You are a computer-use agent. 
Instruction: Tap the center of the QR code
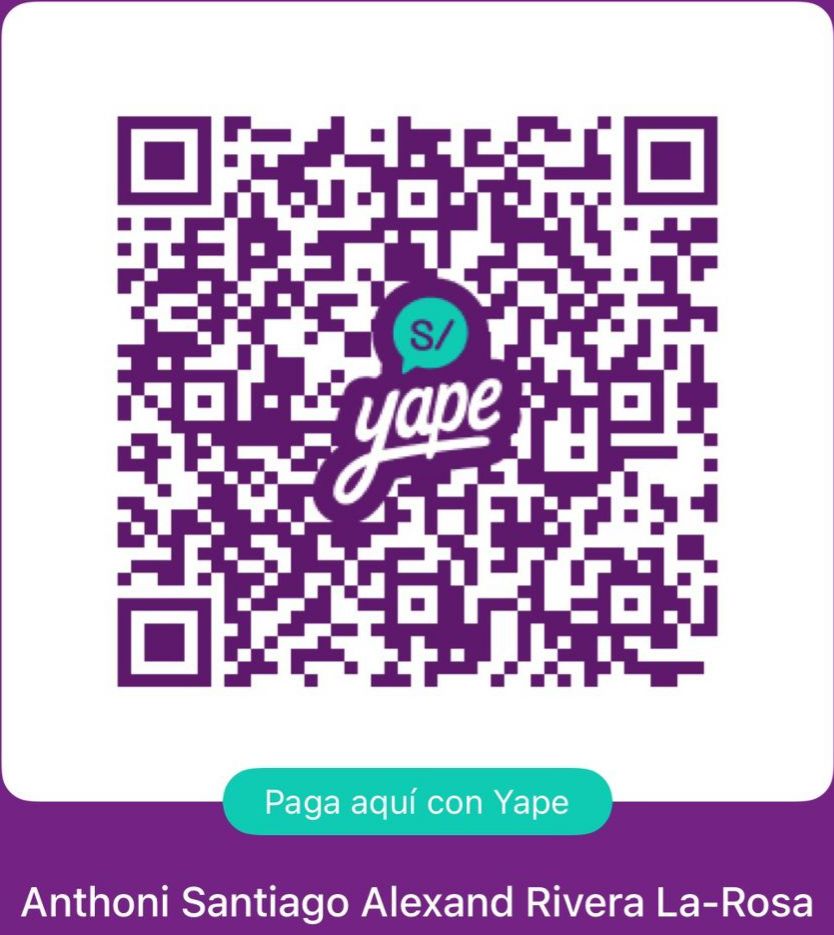point(417,400)
